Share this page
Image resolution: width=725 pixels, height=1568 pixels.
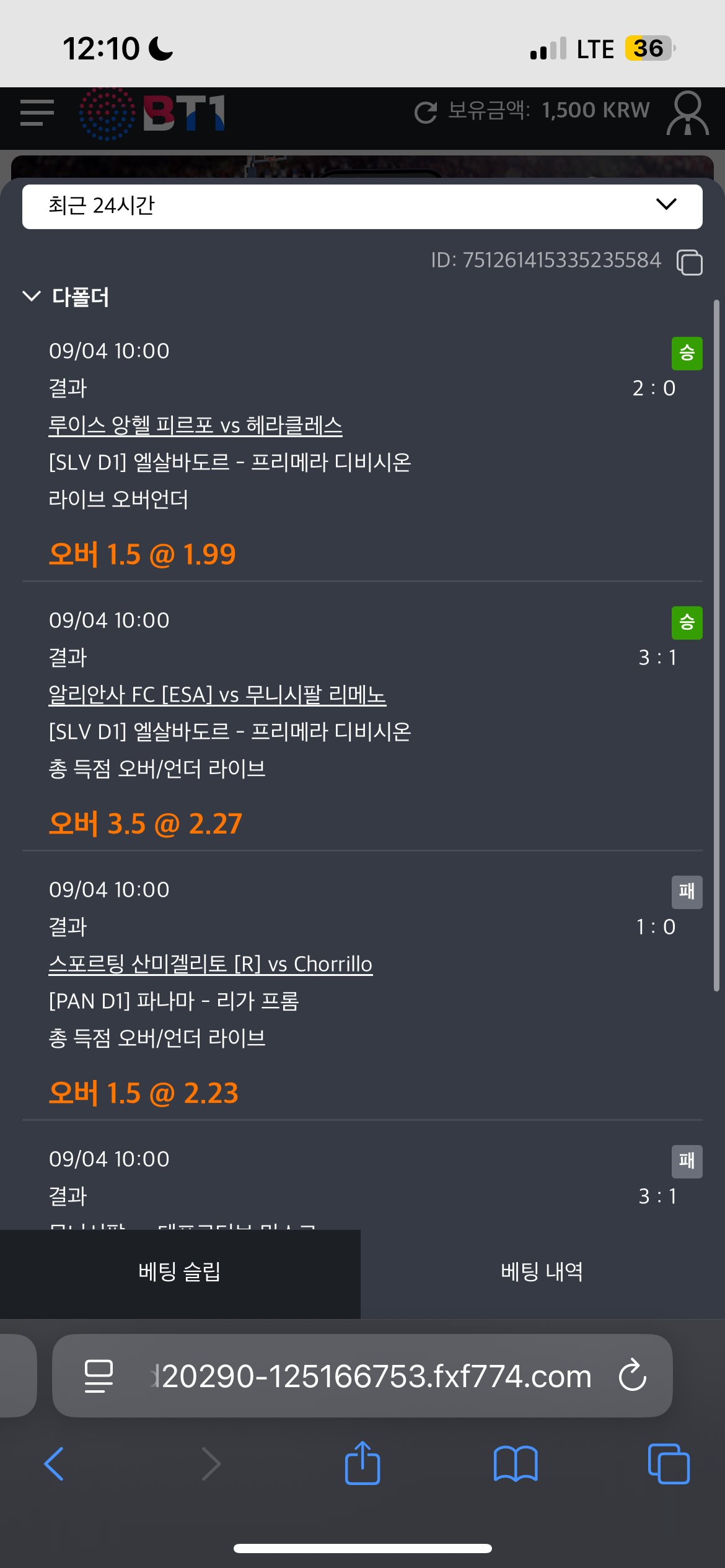coord(362,1463)
